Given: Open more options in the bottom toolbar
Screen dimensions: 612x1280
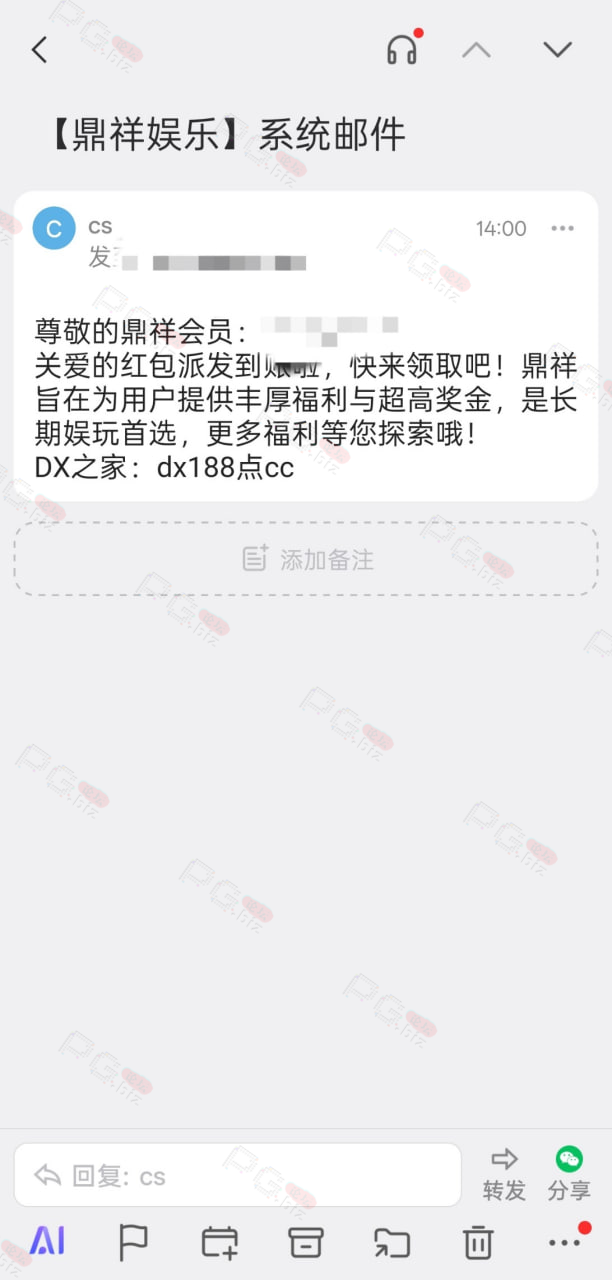Looking at the screenshot, I should tap(564, 1242).
